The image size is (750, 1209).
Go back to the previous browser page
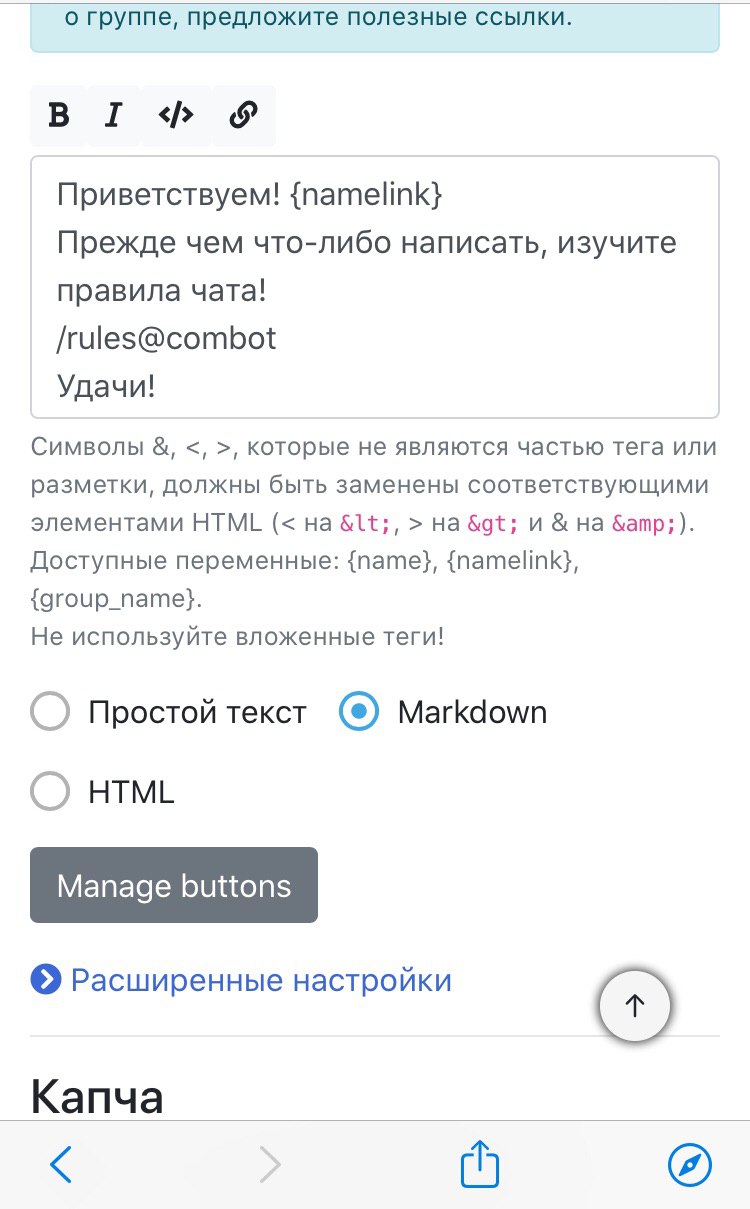pos(61,1165)
